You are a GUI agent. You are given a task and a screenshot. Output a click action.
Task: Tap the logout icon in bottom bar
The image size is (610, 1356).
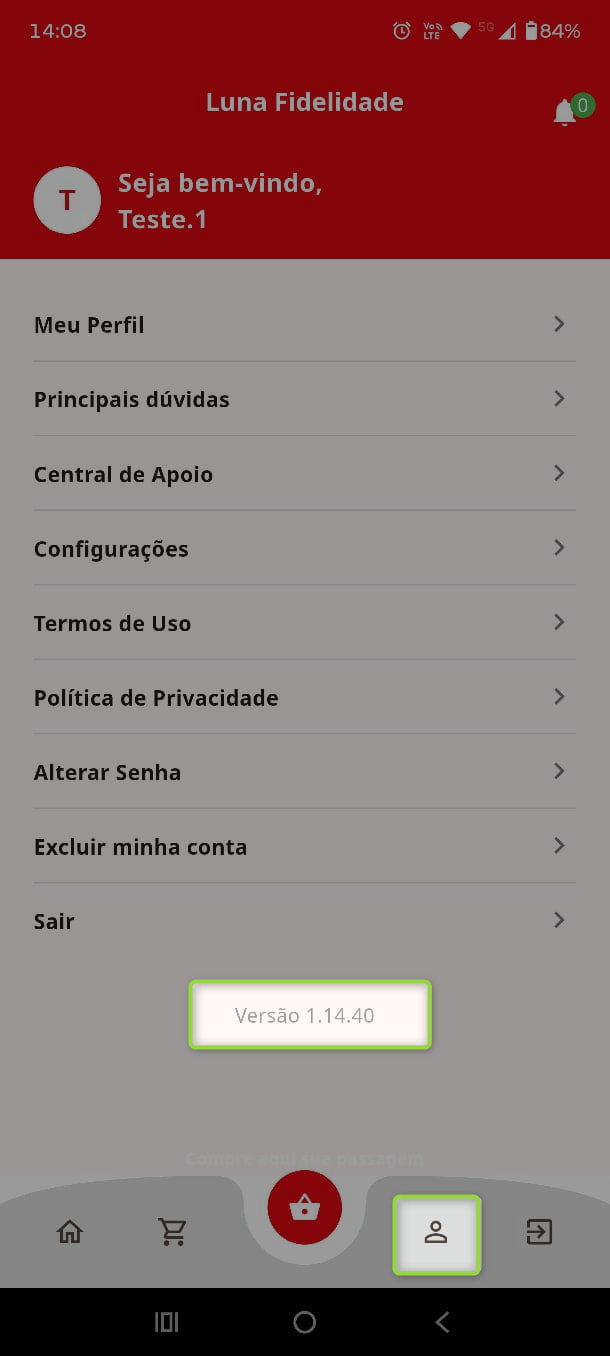[x=539, y=1232]
